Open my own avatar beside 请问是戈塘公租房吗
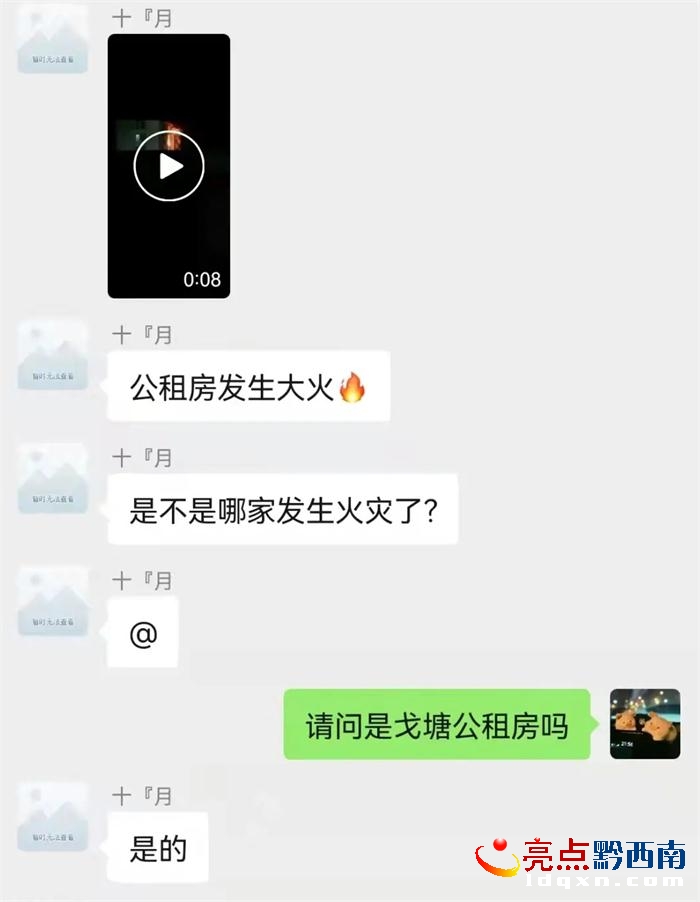This screenshot has height=902, width=700. click(x=645, y=724)
